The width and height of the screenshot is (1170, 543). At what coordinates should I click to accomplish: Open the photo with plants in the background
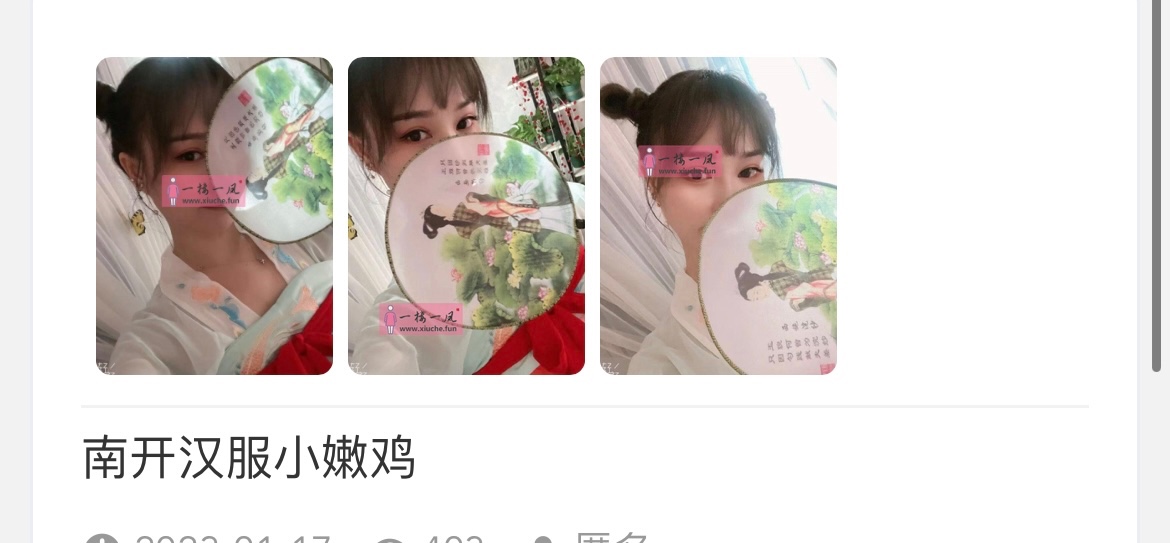pyautogui.click(x=466, y=216)
